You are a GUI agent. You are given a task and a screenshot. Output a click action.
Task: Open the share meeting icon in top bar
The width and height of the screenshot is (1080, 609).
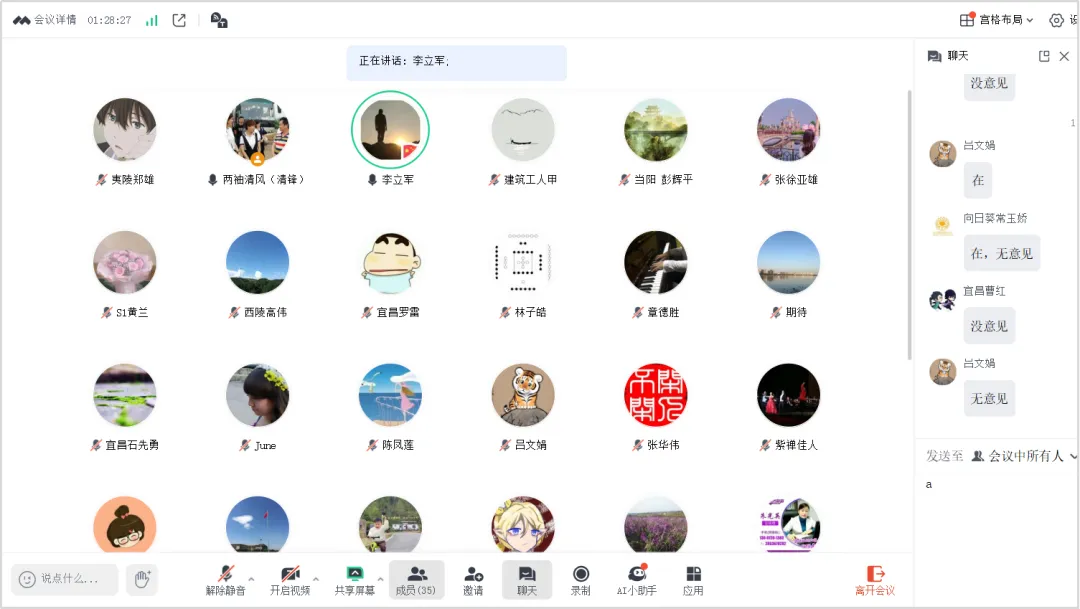(x=179, y=20)
